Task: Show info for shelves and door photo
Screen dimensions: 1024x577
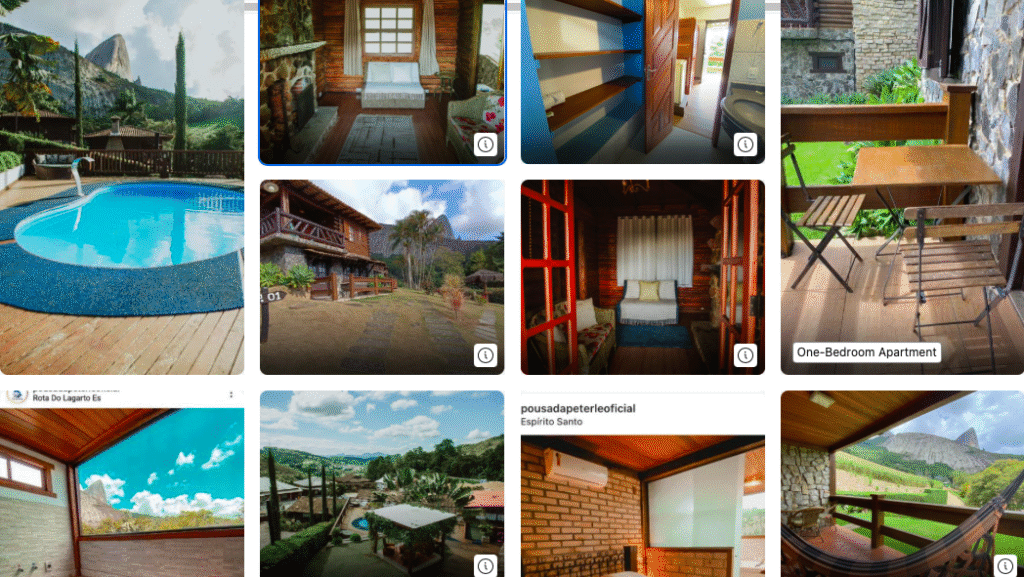Action: tap(746, 145)
